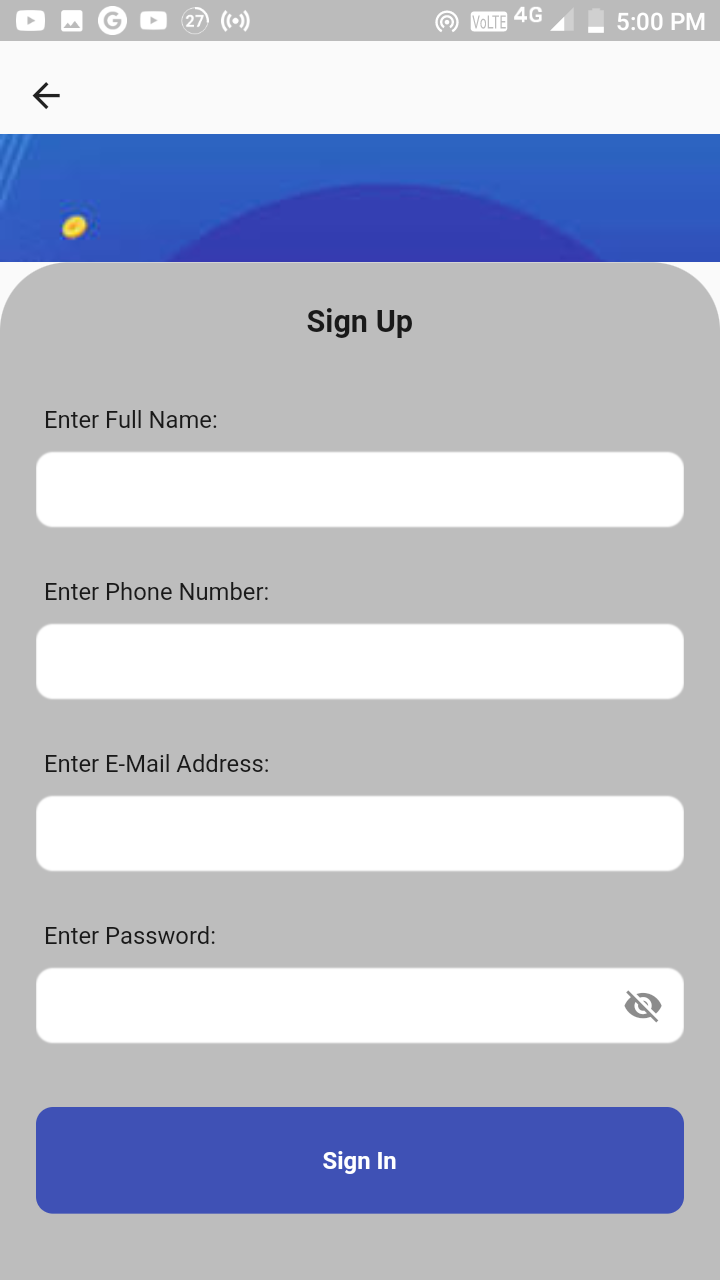Tap the Enter Password input field
The image size is (720, 1280).
tap(330, 1005)
